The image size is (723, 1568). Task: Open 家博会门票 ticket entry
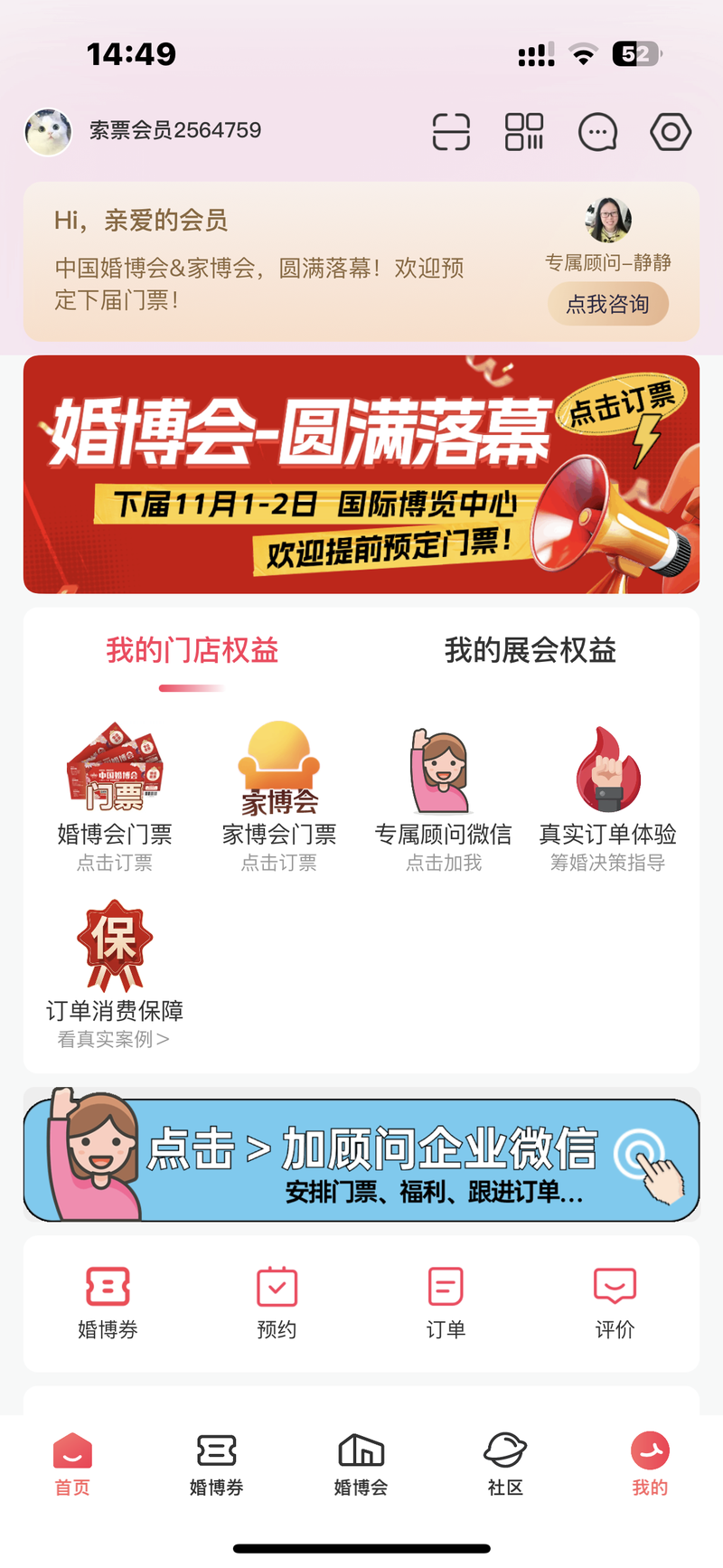coord(279,796)
